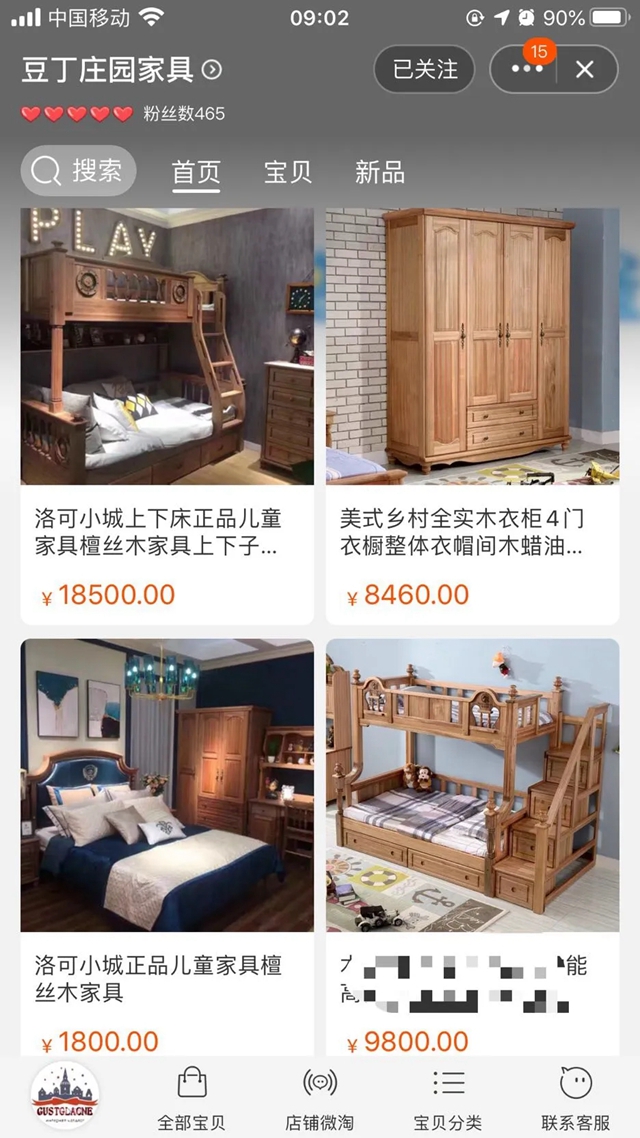Tap the 已关注 follow button
The width and height of the screenshot is (640, 1138).
(x=425, y=69)
